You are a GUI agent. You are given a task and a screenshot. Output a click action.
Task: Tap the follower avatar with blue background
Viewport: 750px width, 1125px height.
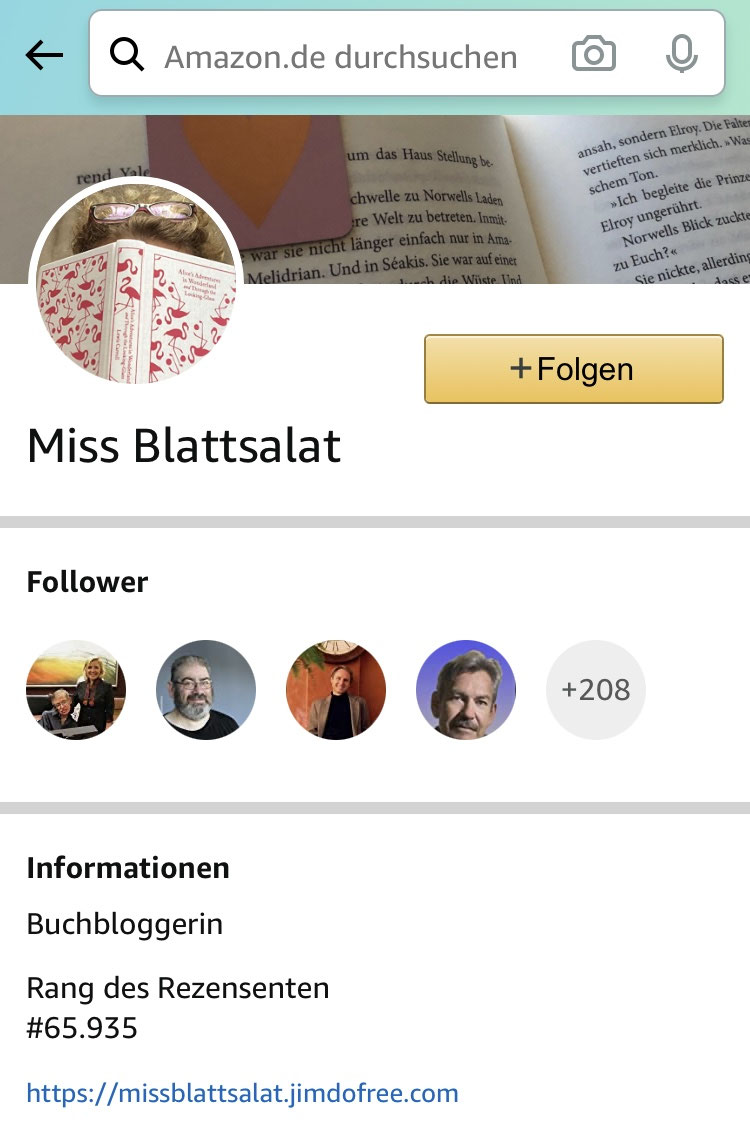click(466, 690)
